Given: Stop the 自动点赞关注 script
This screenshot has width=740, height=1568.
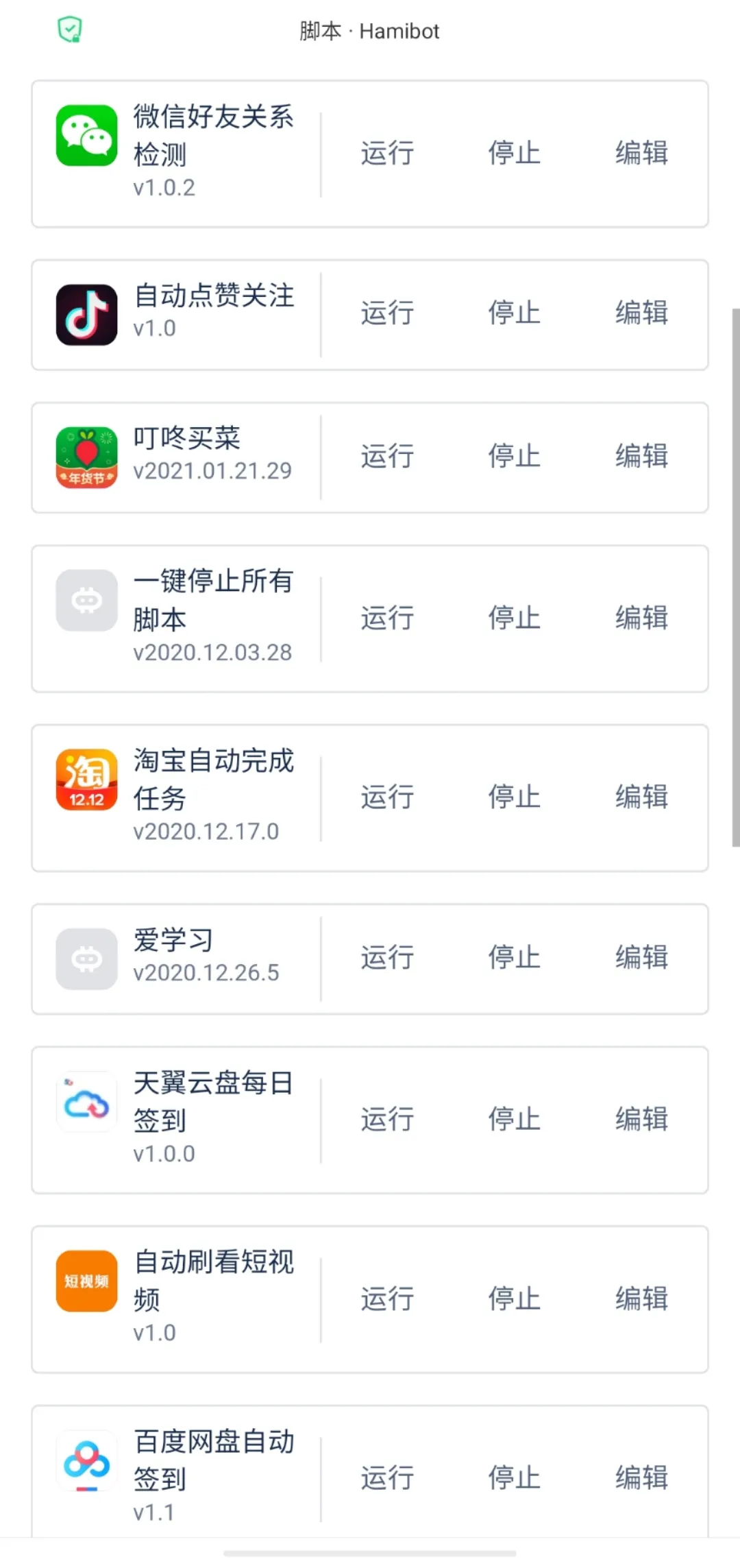Looking at the screenshot, I should 513,314.
